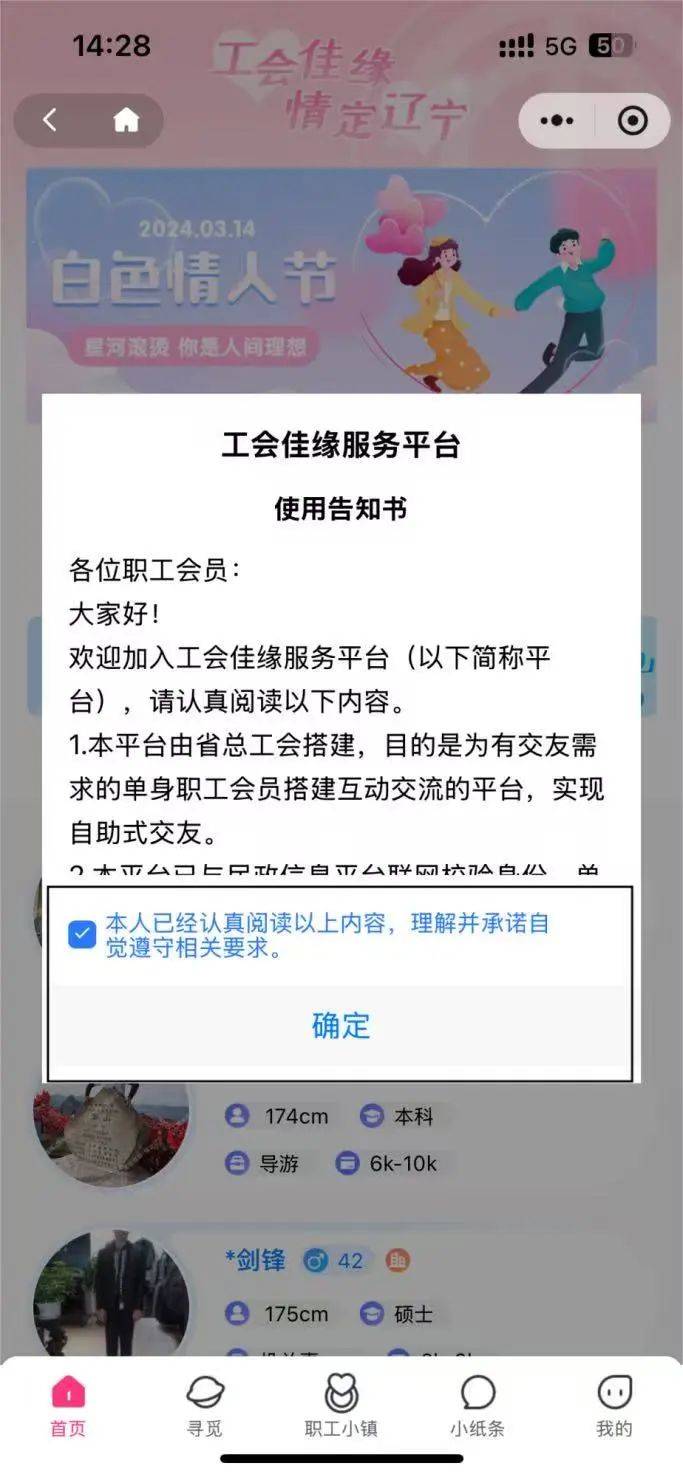This screenshot has height=1477, width=683.
Task: Return to the mini program home icon
Action: [126, 121]
